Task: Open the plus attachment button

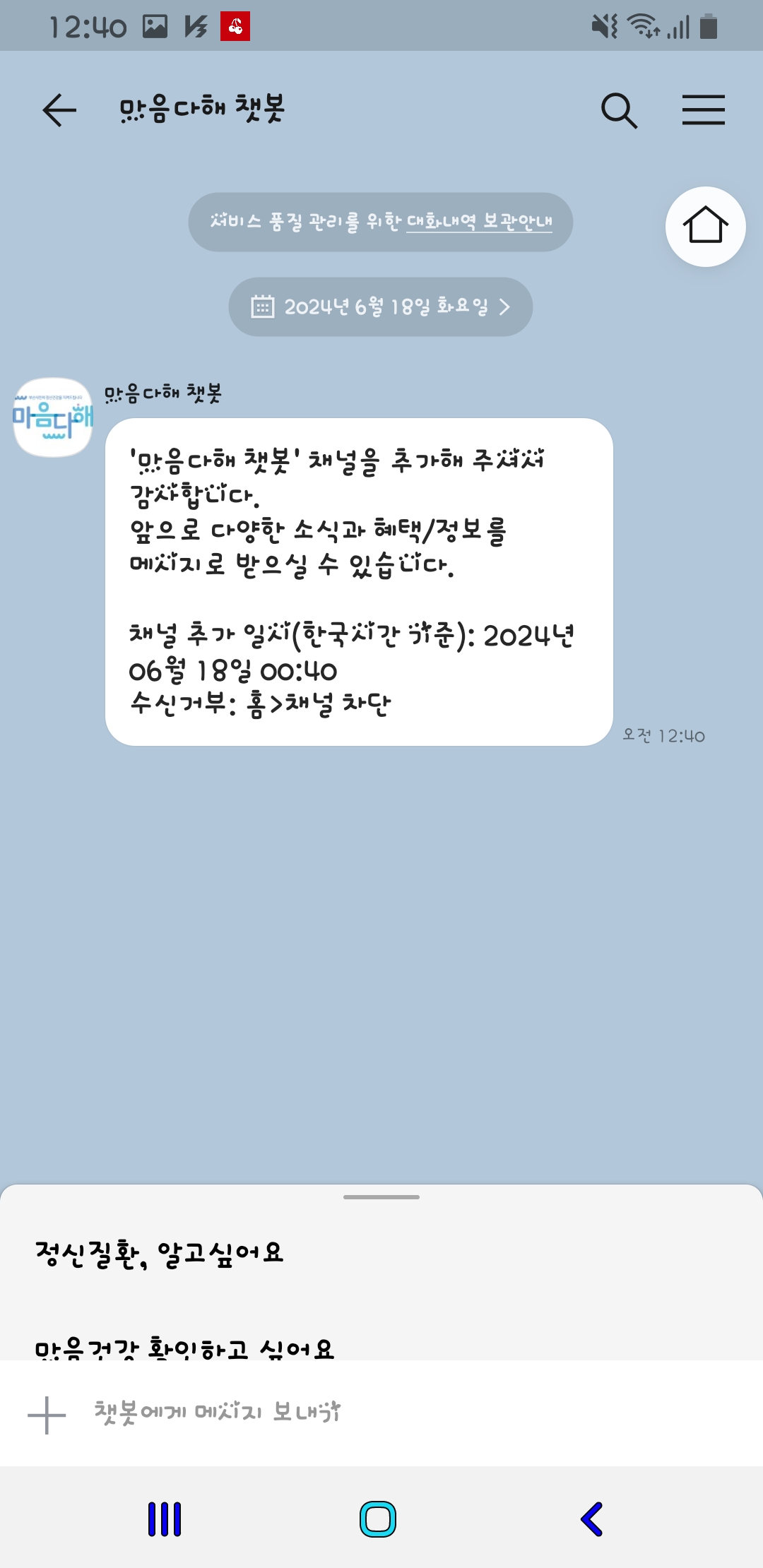Action: coord(47,1415)
